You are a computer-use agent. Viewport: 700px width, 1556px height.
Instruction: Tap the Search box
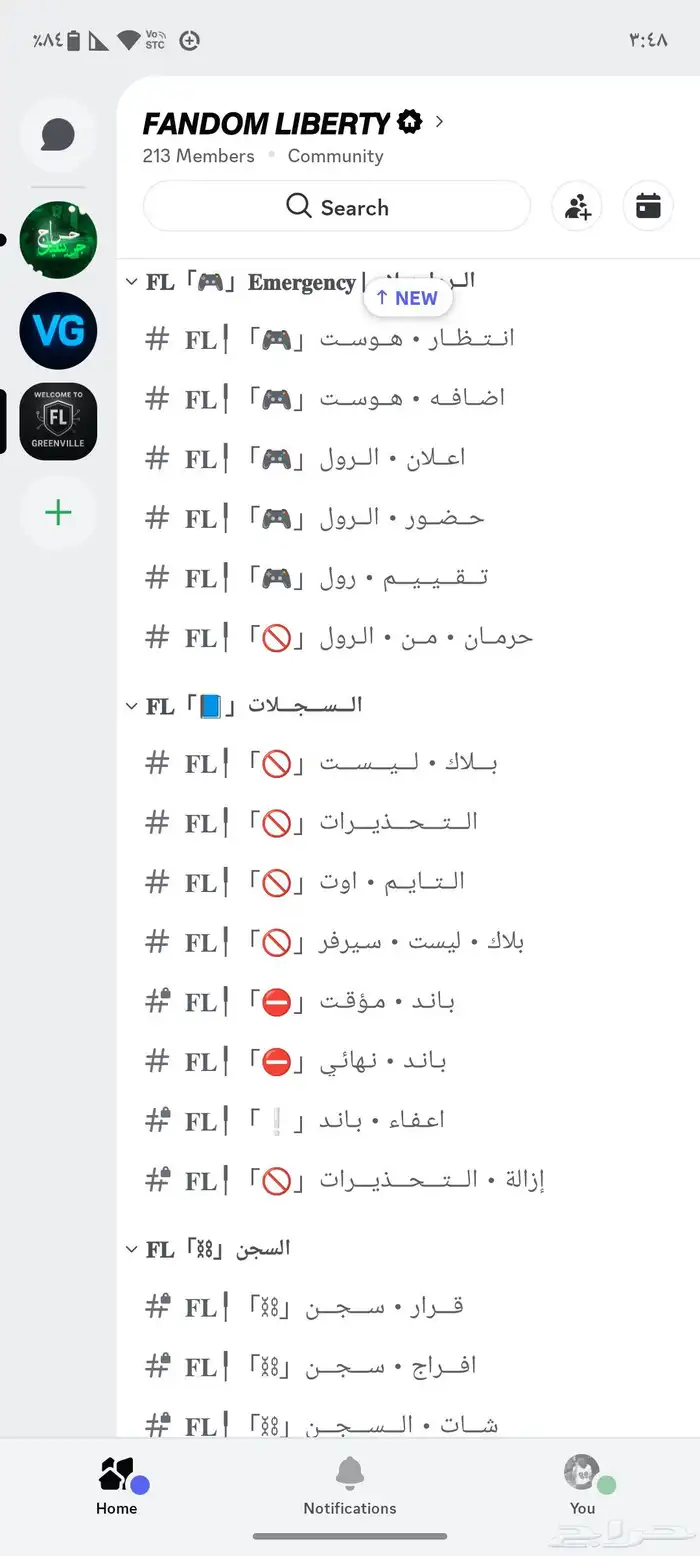pyautogui.click(x=336, y=207)
